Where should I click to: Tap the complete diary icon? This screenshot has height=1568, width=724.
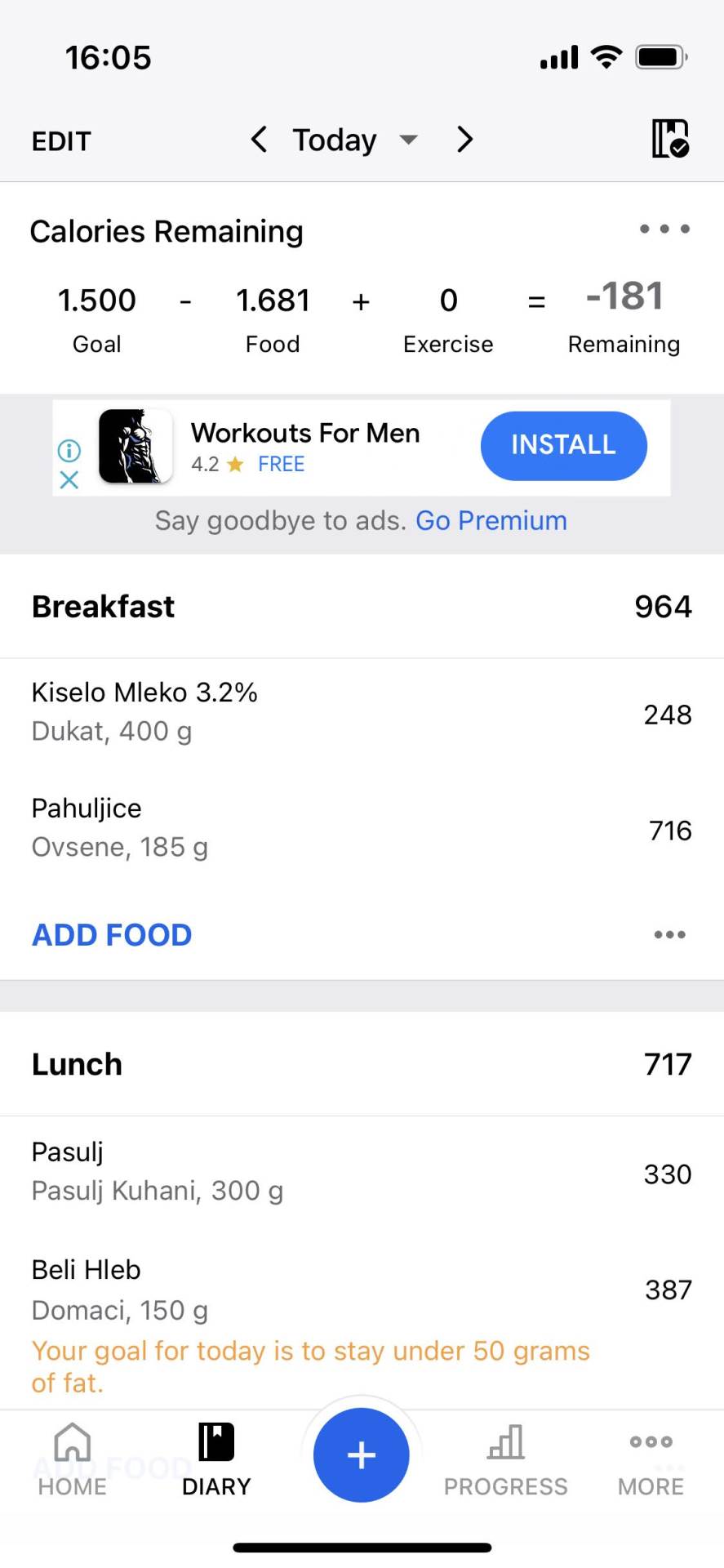coord(670,139)
